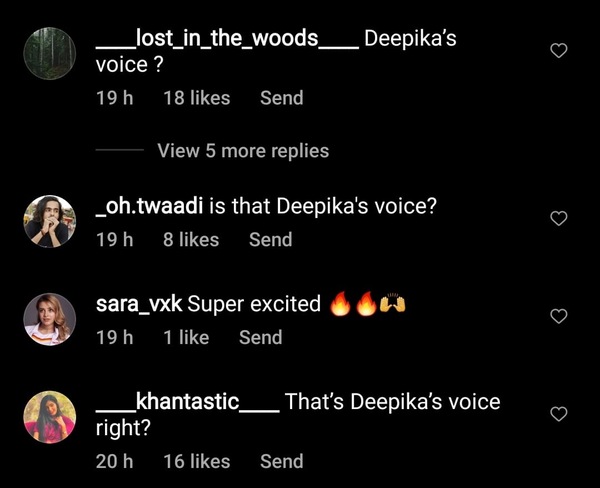The height and width of the screenshot is (488, 600).
Task: Open ____khantastic____ profile picture
Action: pos(48,415)
